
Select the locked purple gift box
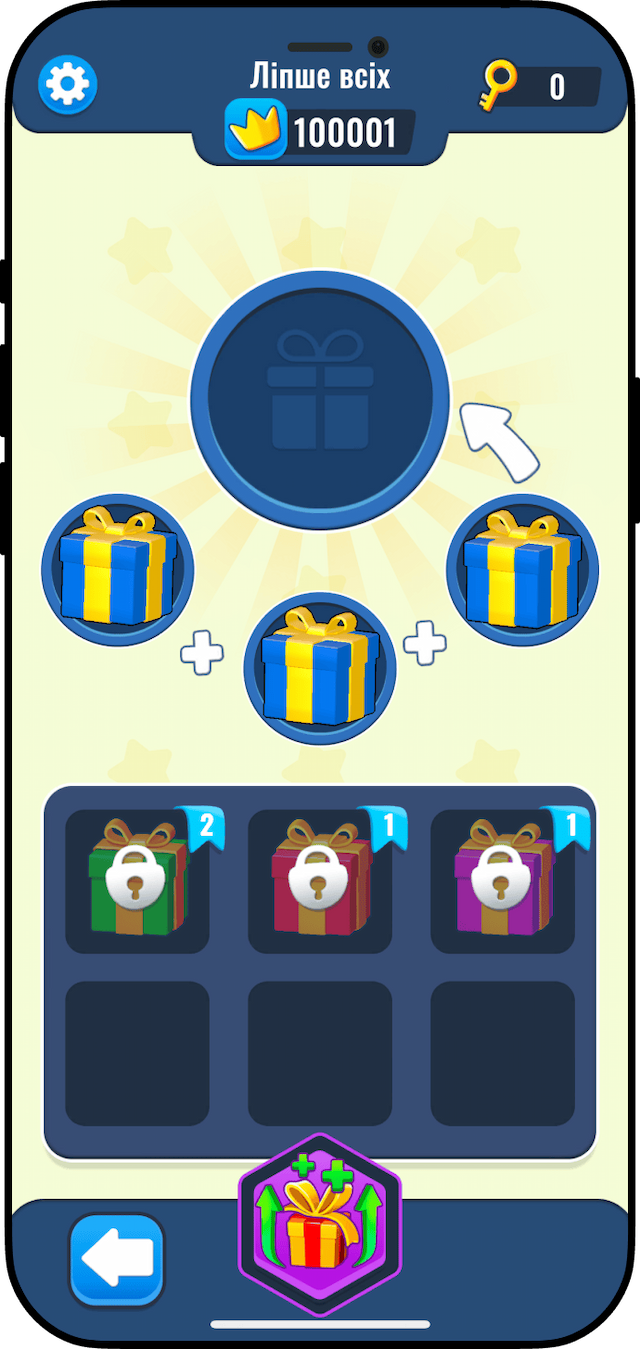[502, 880]
